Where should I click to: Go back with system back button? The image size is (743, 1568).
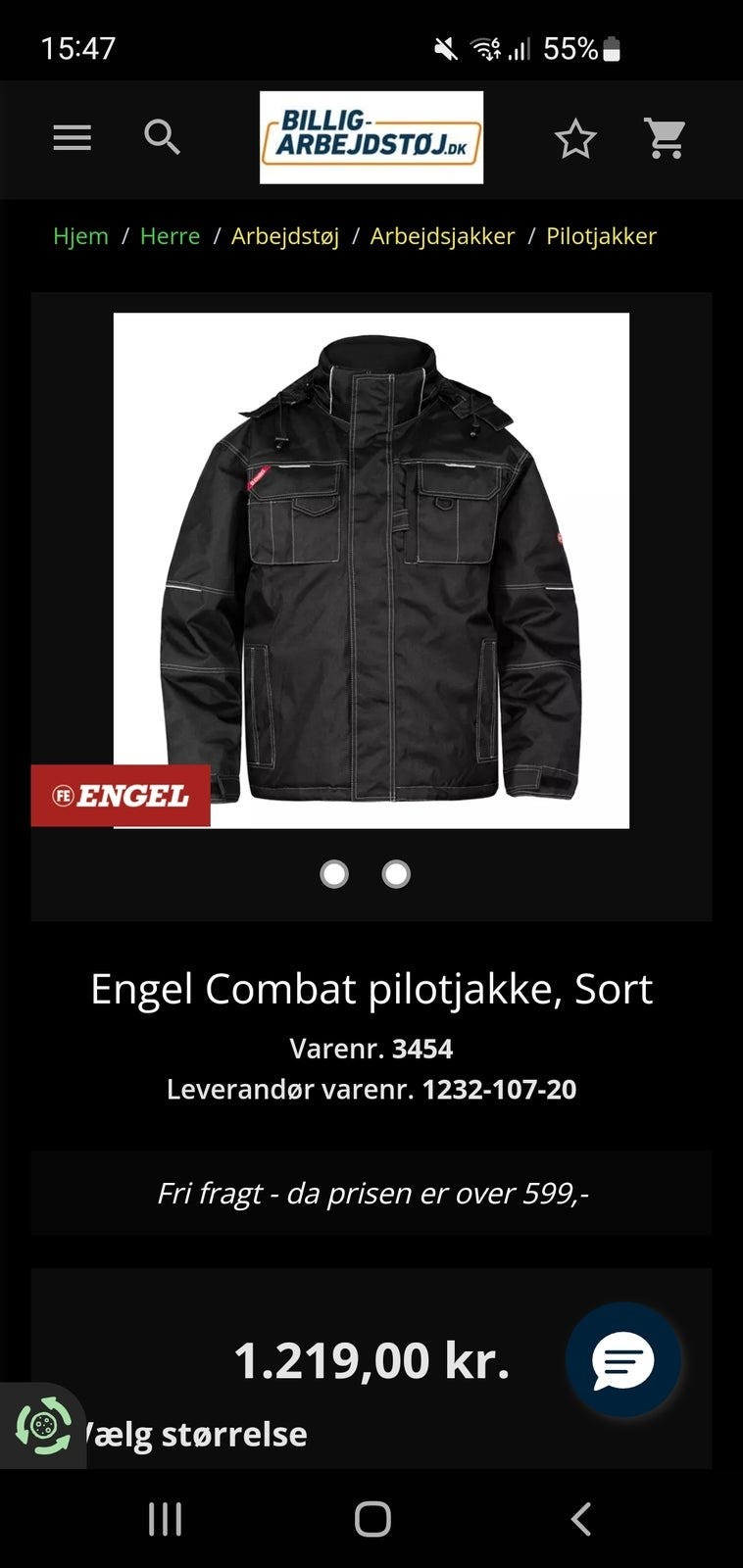(x=580, y=1519)
